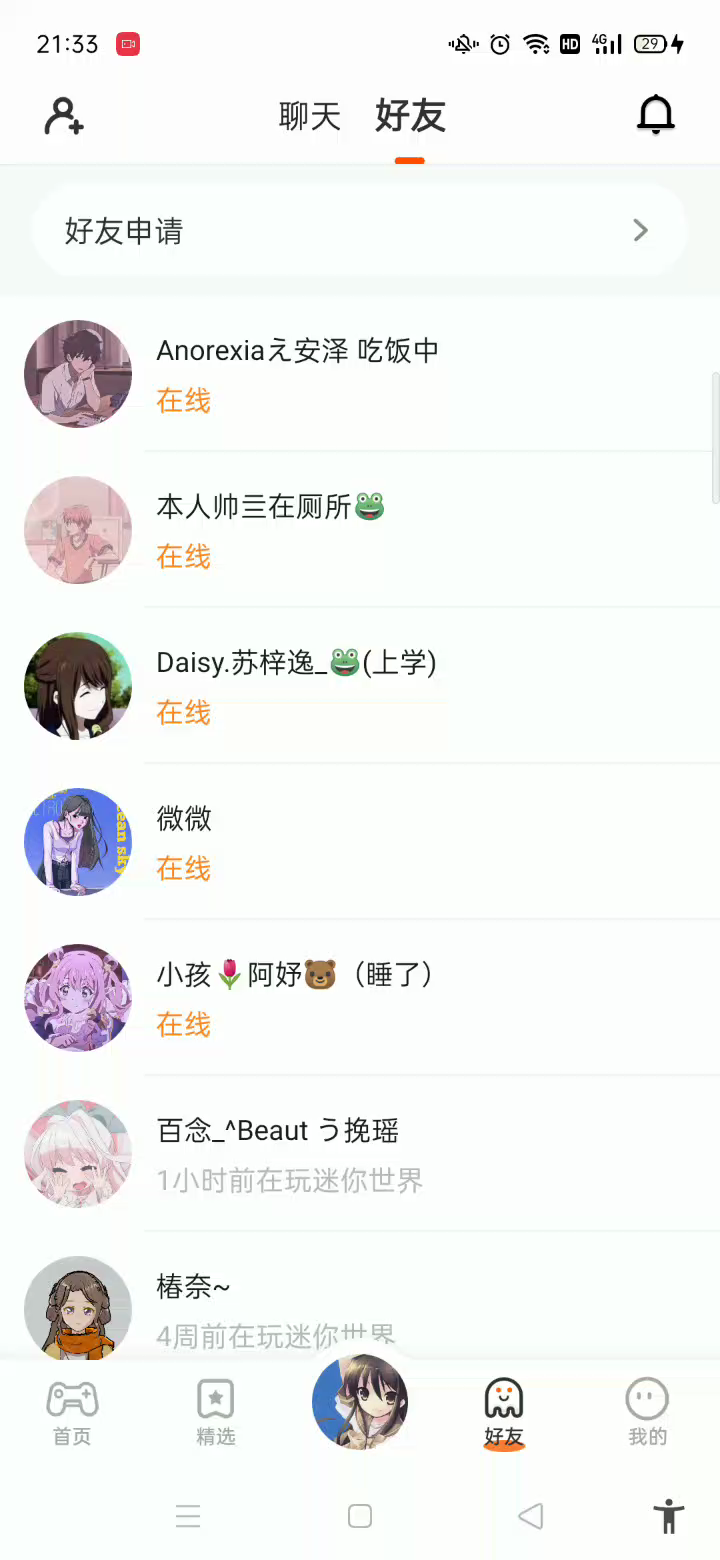
Task: Open the 我的 profile tab
Action: point(647,1412)
